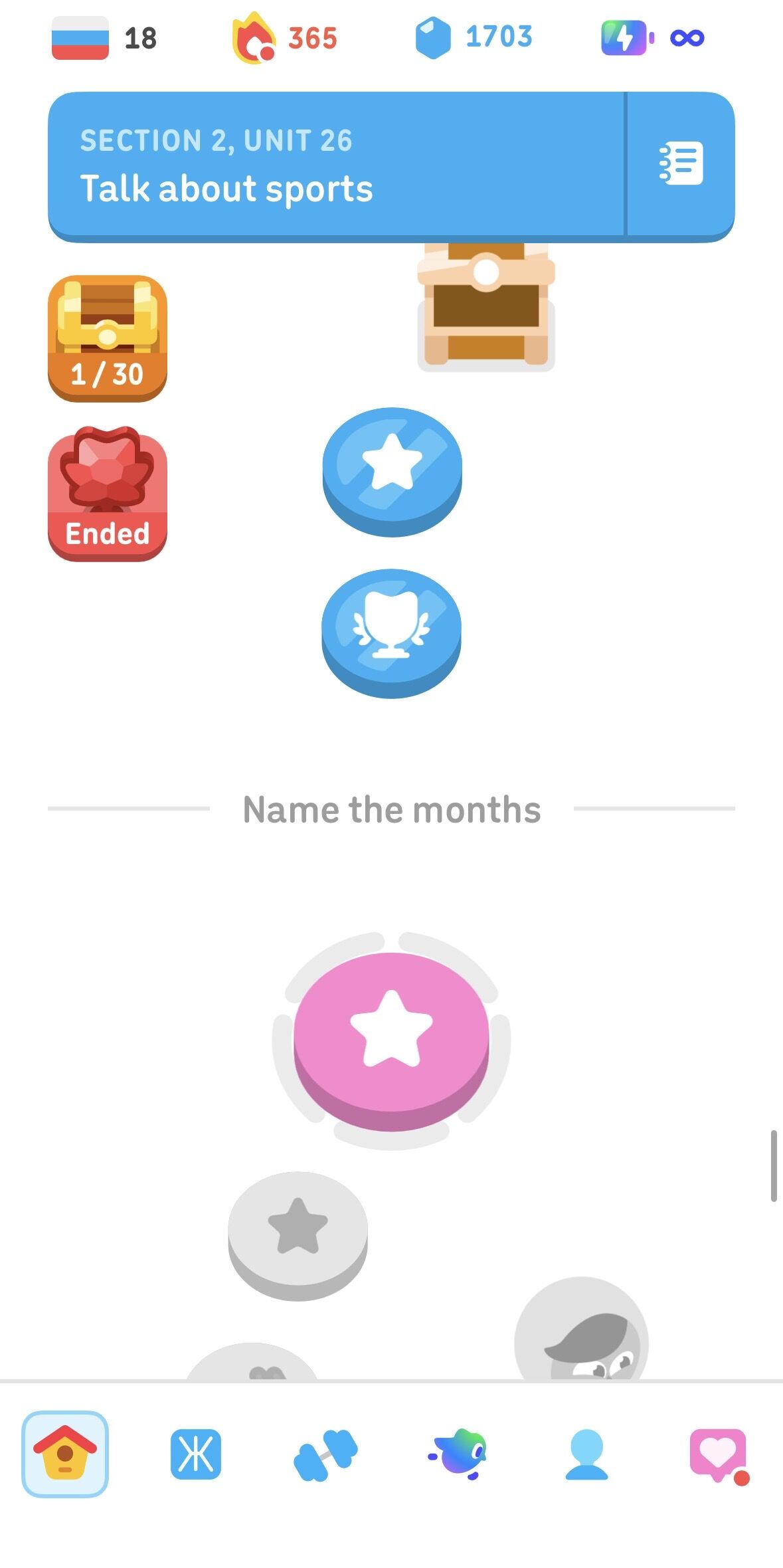The image size is (783, 1568).
Task: Open the profile tab
Action: click(586, 1454)
